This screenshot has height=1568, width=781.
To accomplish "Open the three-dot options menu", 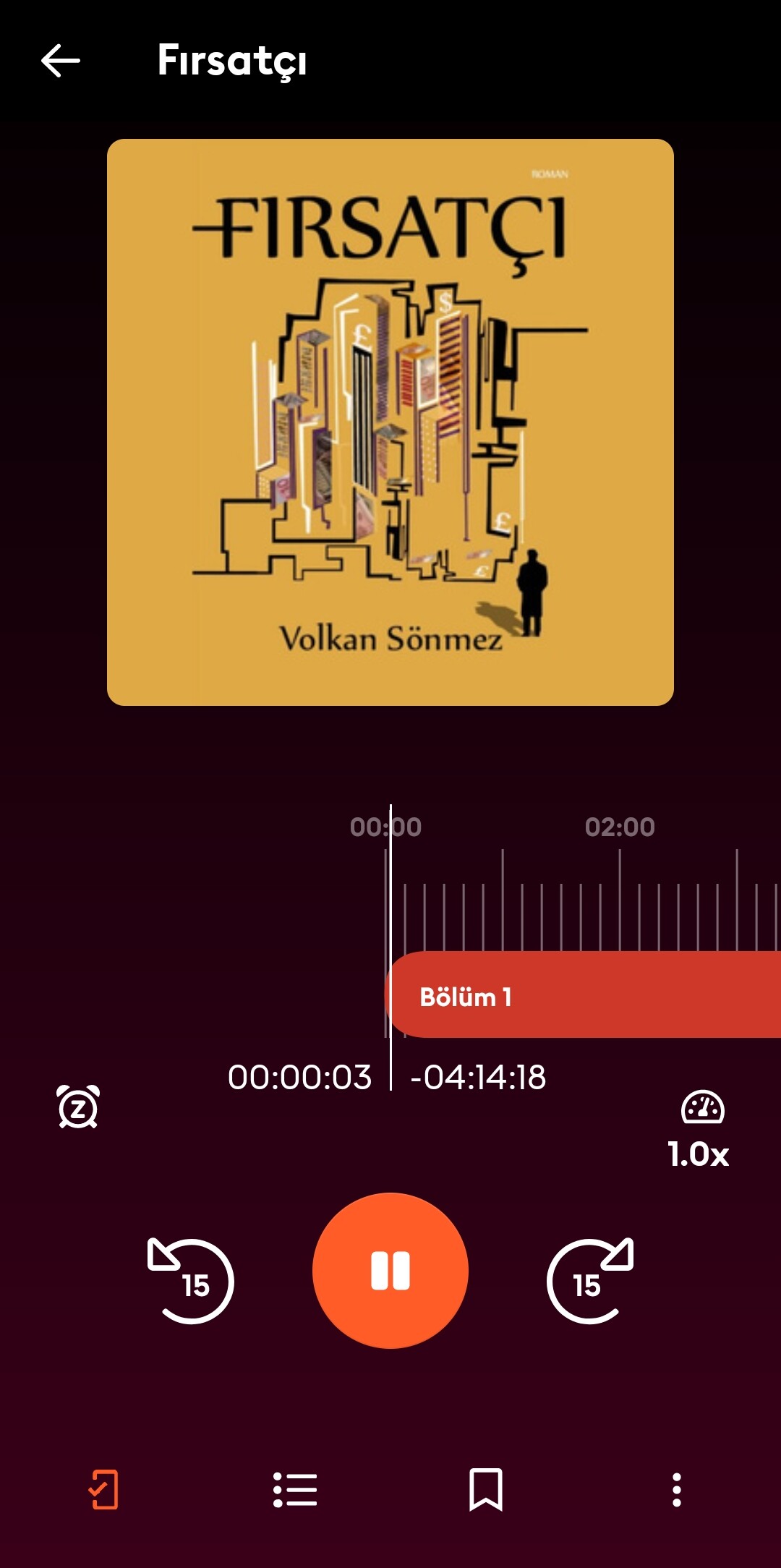I will tap(676, 1490).
